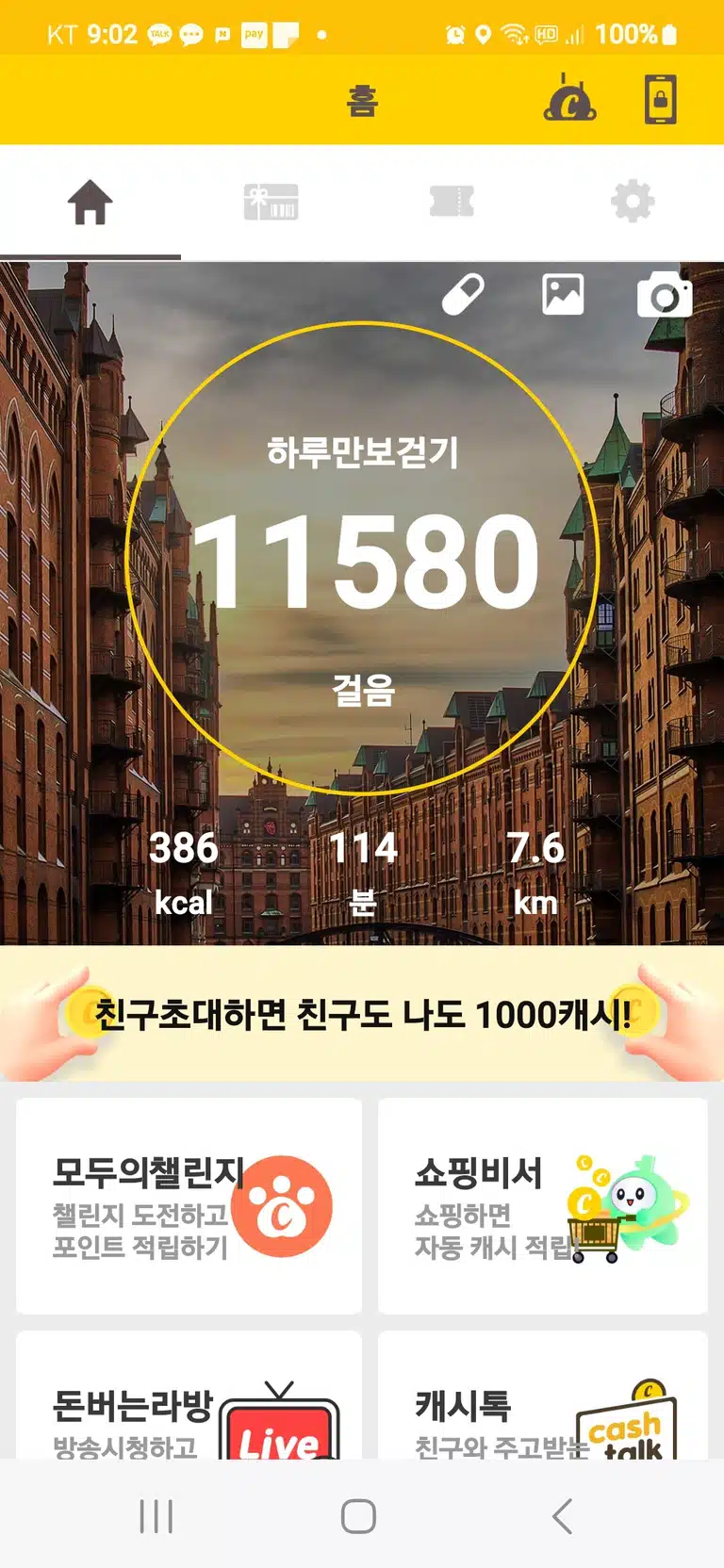
Task: Open the 모두의챌린지 card
Action: (x=189, y=1206)
